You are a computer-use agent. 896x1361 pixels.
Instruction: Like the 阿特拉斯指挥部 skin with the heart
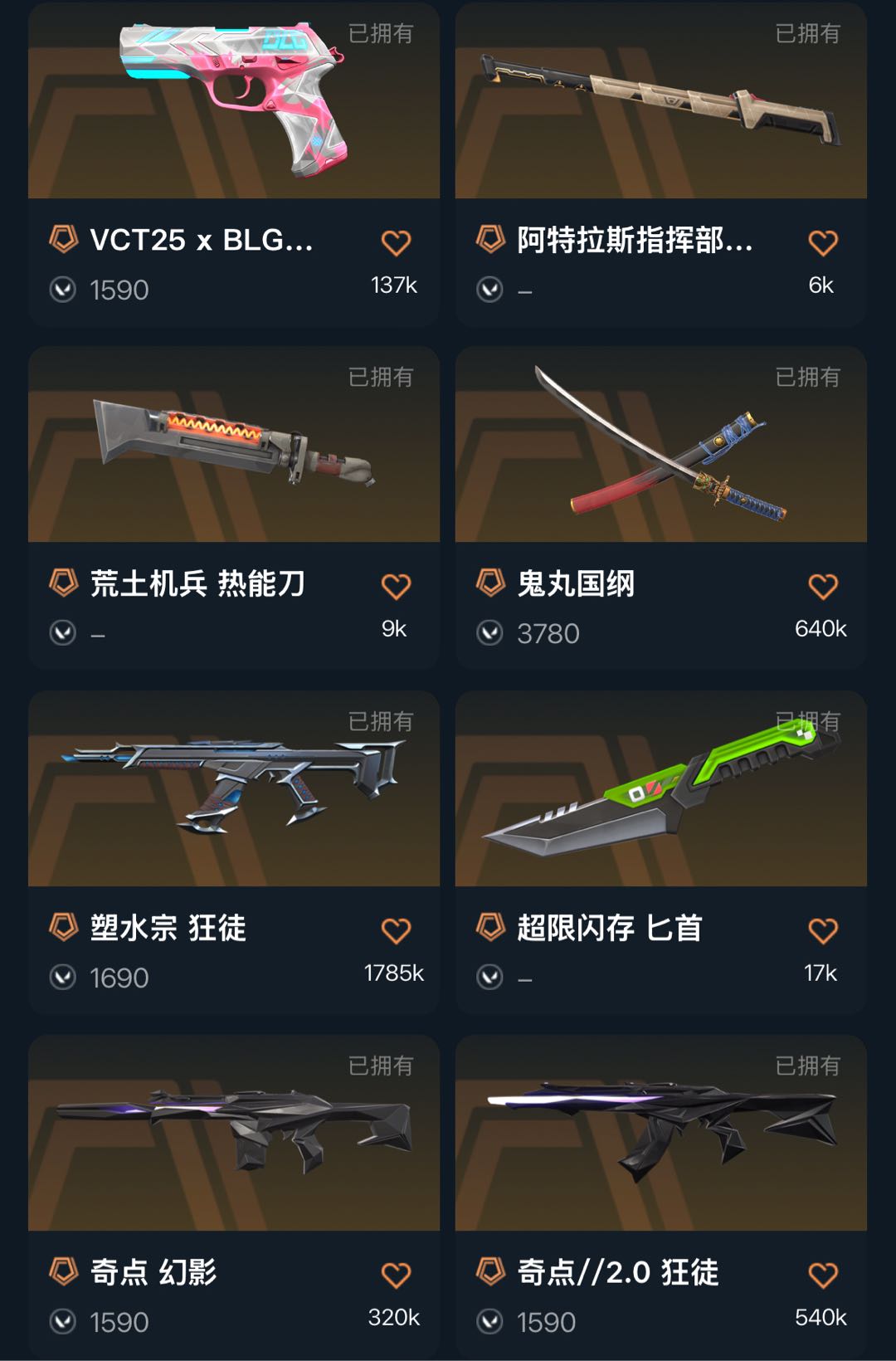[822, 243]
